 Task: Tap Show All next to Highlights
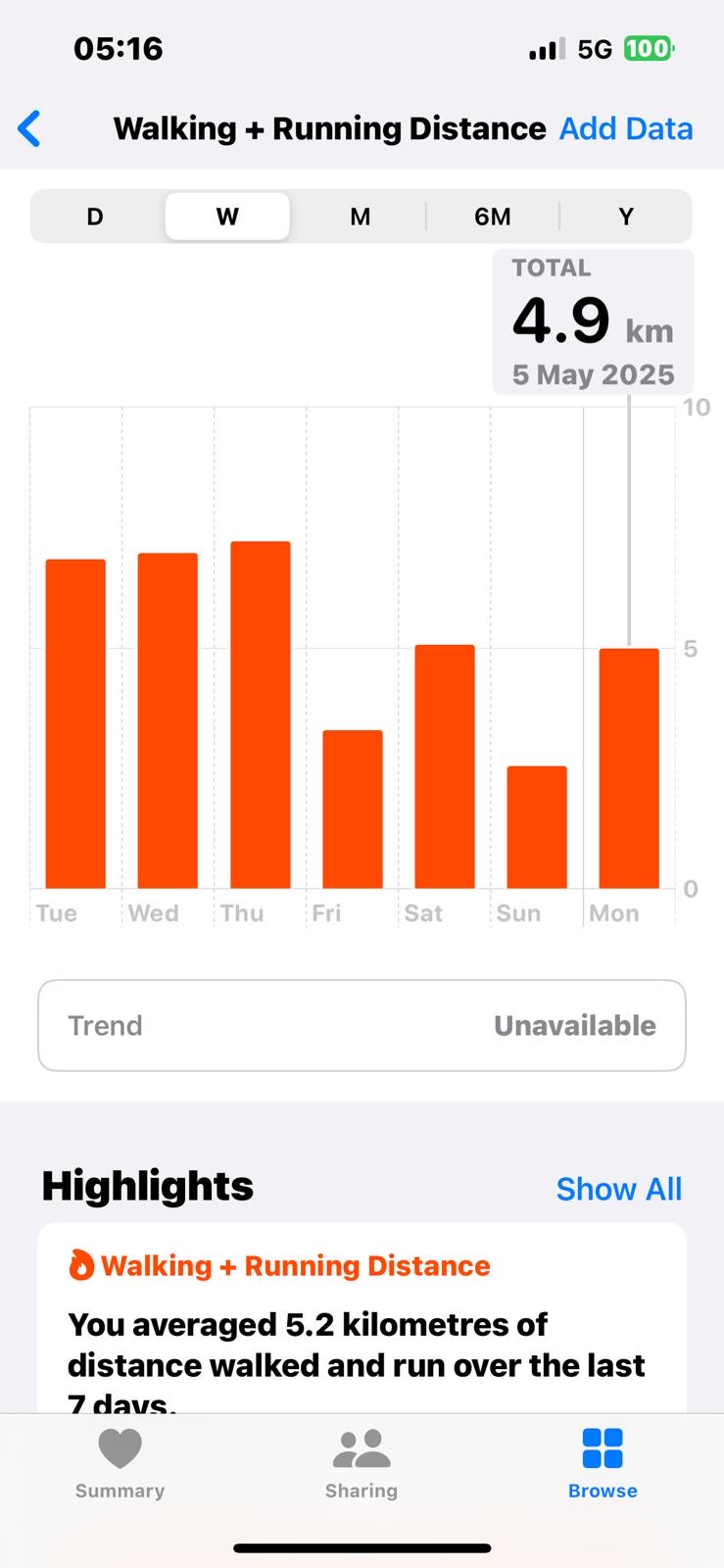(619, 1189)
